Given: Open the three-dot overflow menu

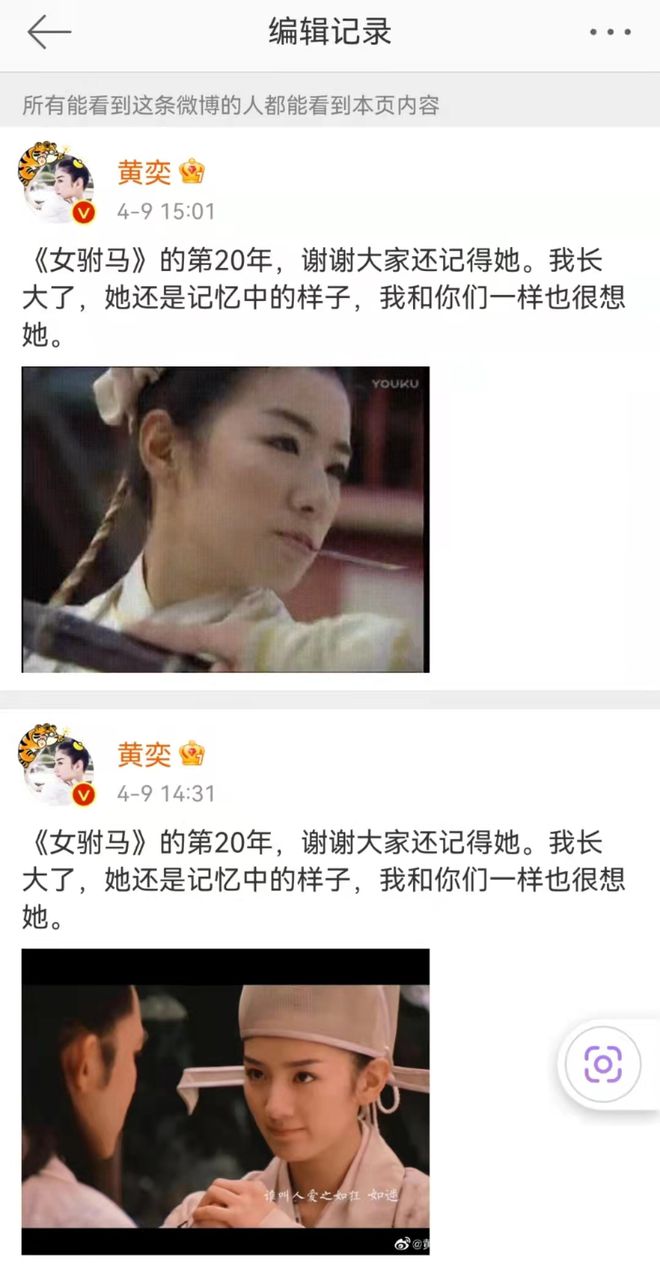Looking at the screenshot, I should 609,33.
